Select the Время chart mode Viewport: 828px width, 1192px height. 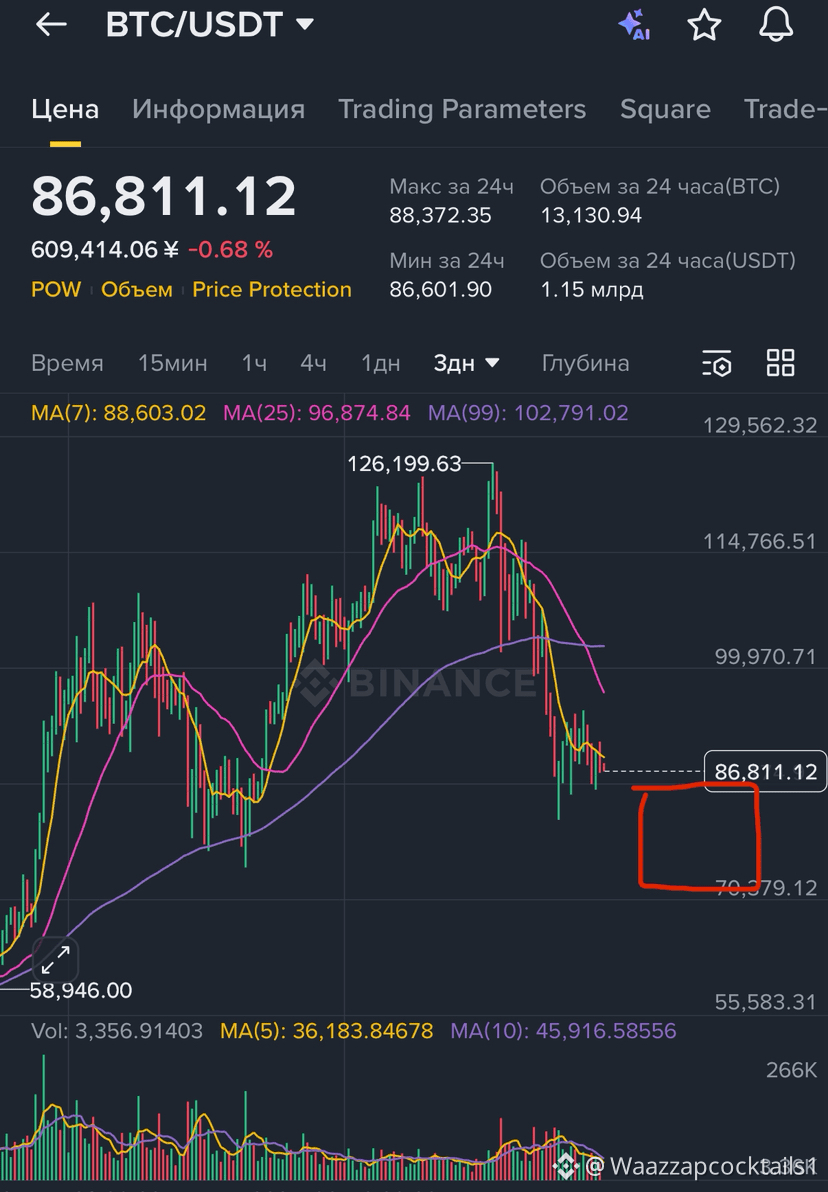67,363
